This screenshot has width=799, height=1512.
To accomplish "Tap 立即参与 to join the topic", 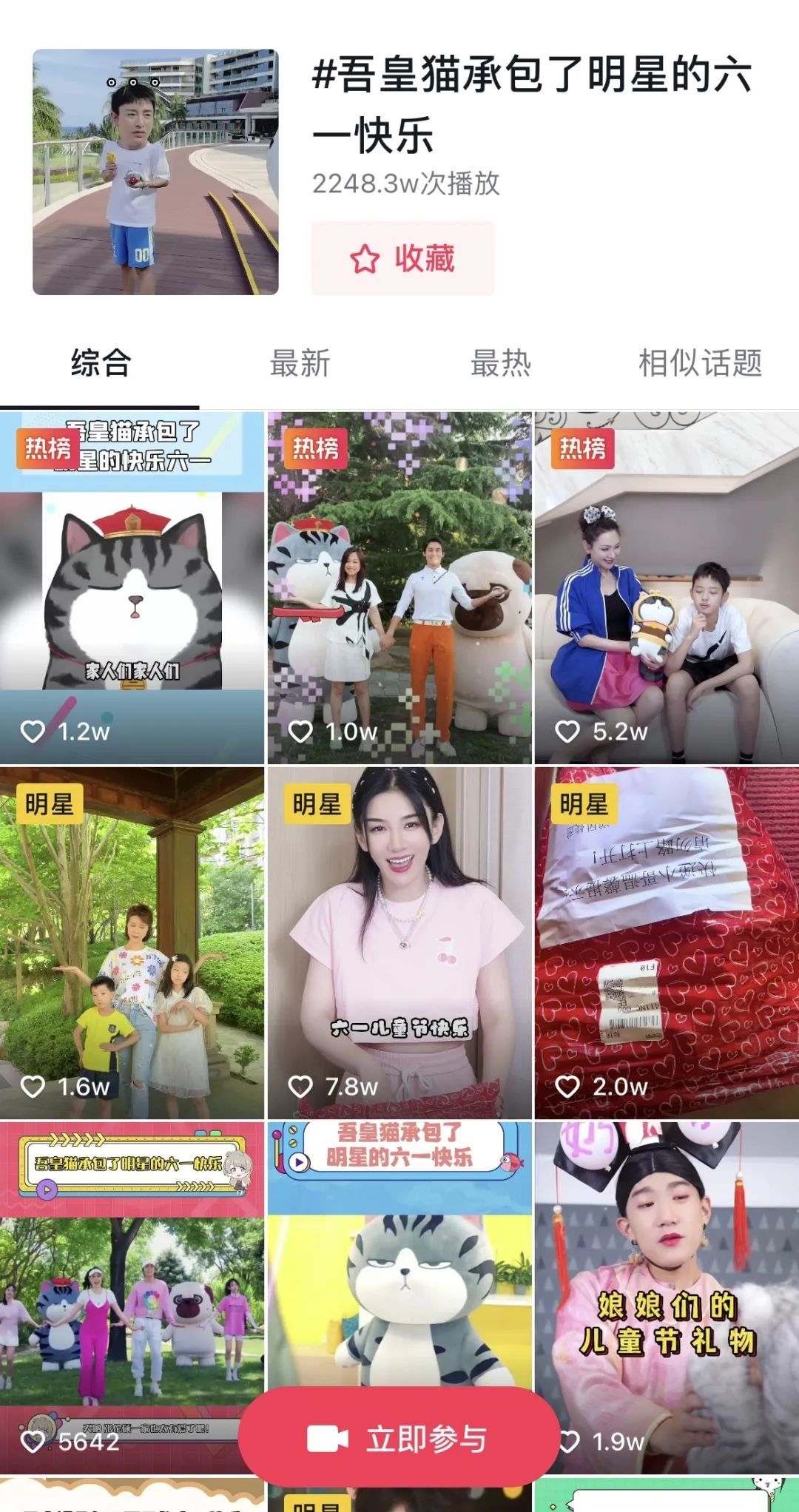I will pos(399,1439).
